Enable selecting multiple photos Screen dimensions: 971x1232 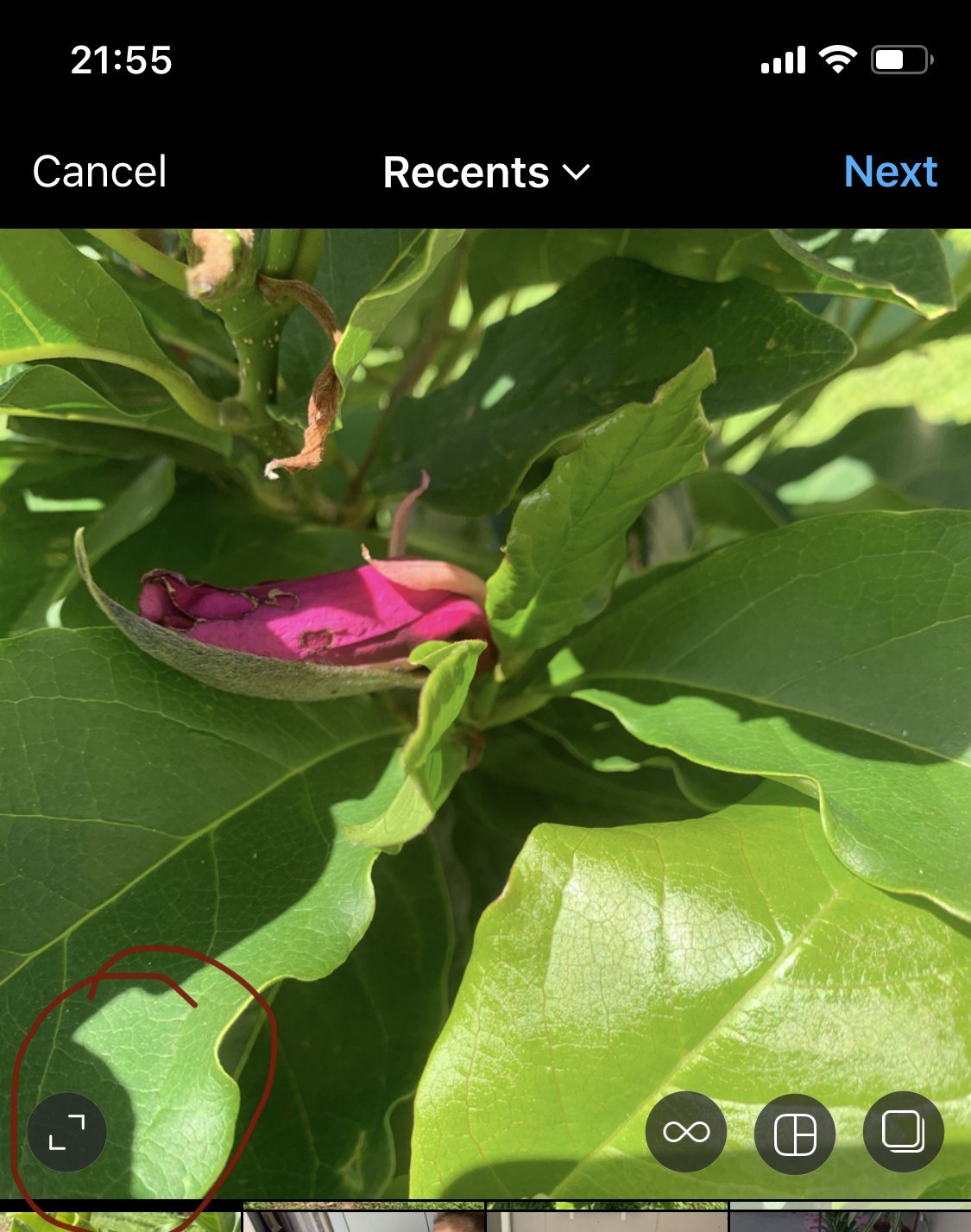(903, 1132)
